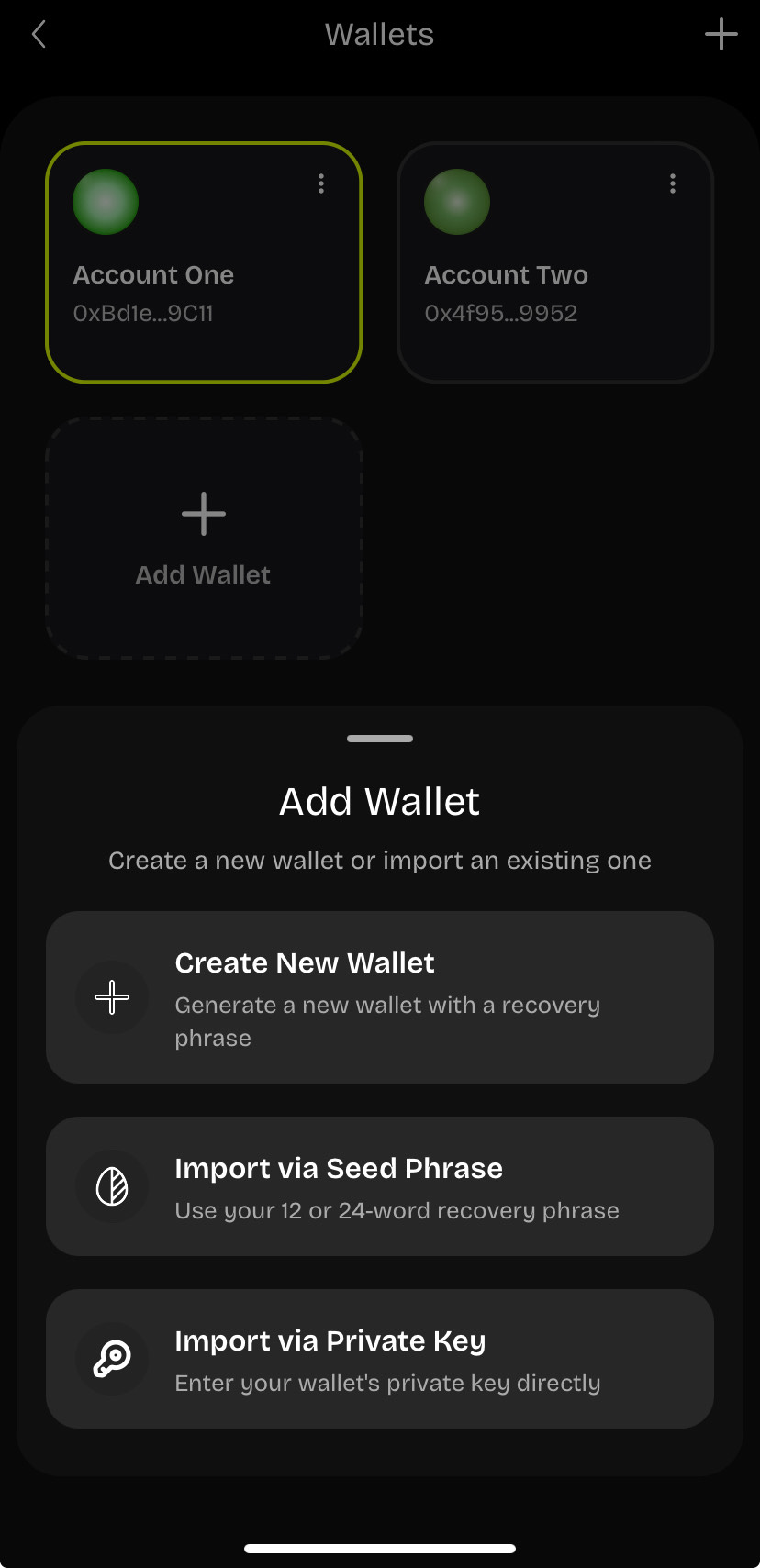The height and width of the screenshot is (1568, 760).
Task: Tap the seed phrase leaf icon
Action: [112, 1186]
